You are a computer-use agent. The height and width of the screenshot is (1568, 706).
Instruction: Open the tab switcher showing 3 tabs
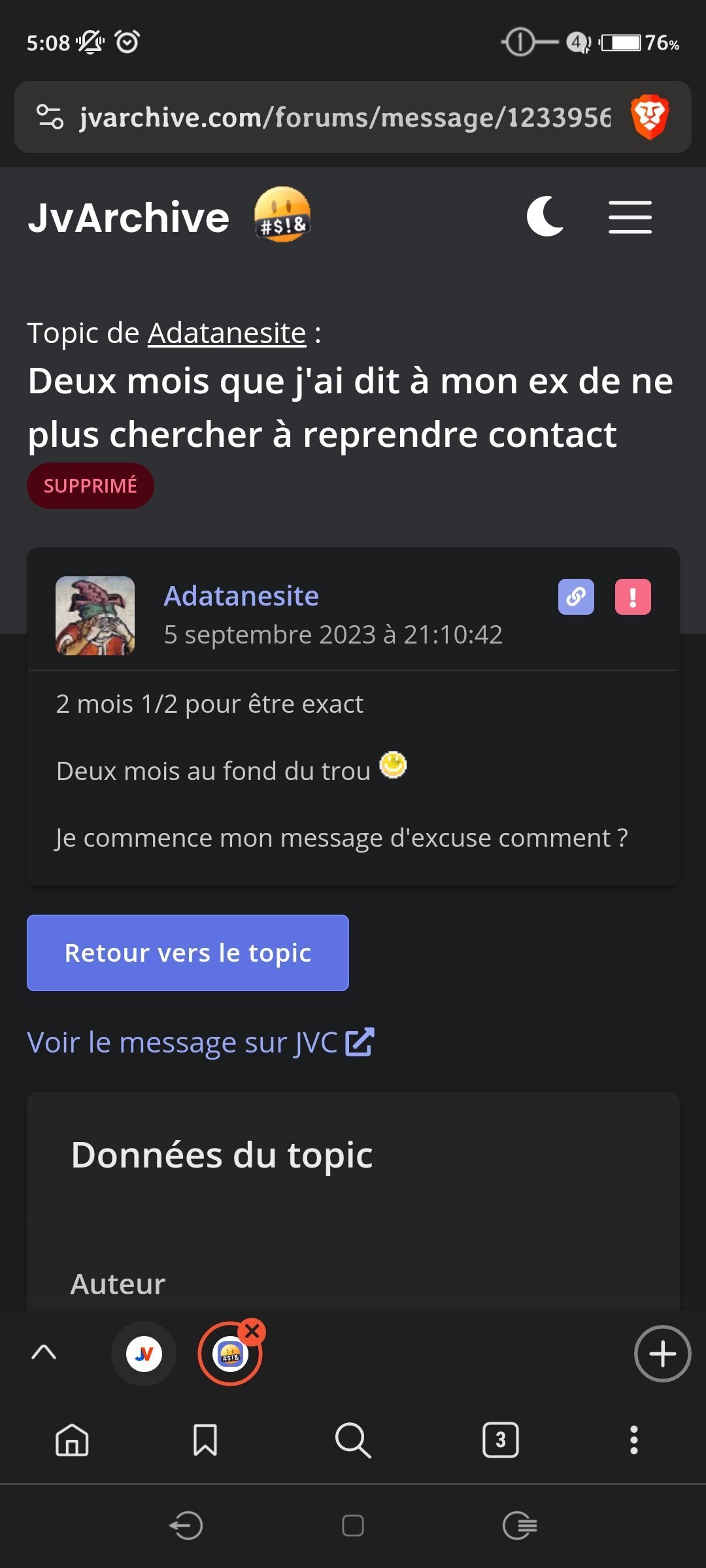tap(500, 1440)
